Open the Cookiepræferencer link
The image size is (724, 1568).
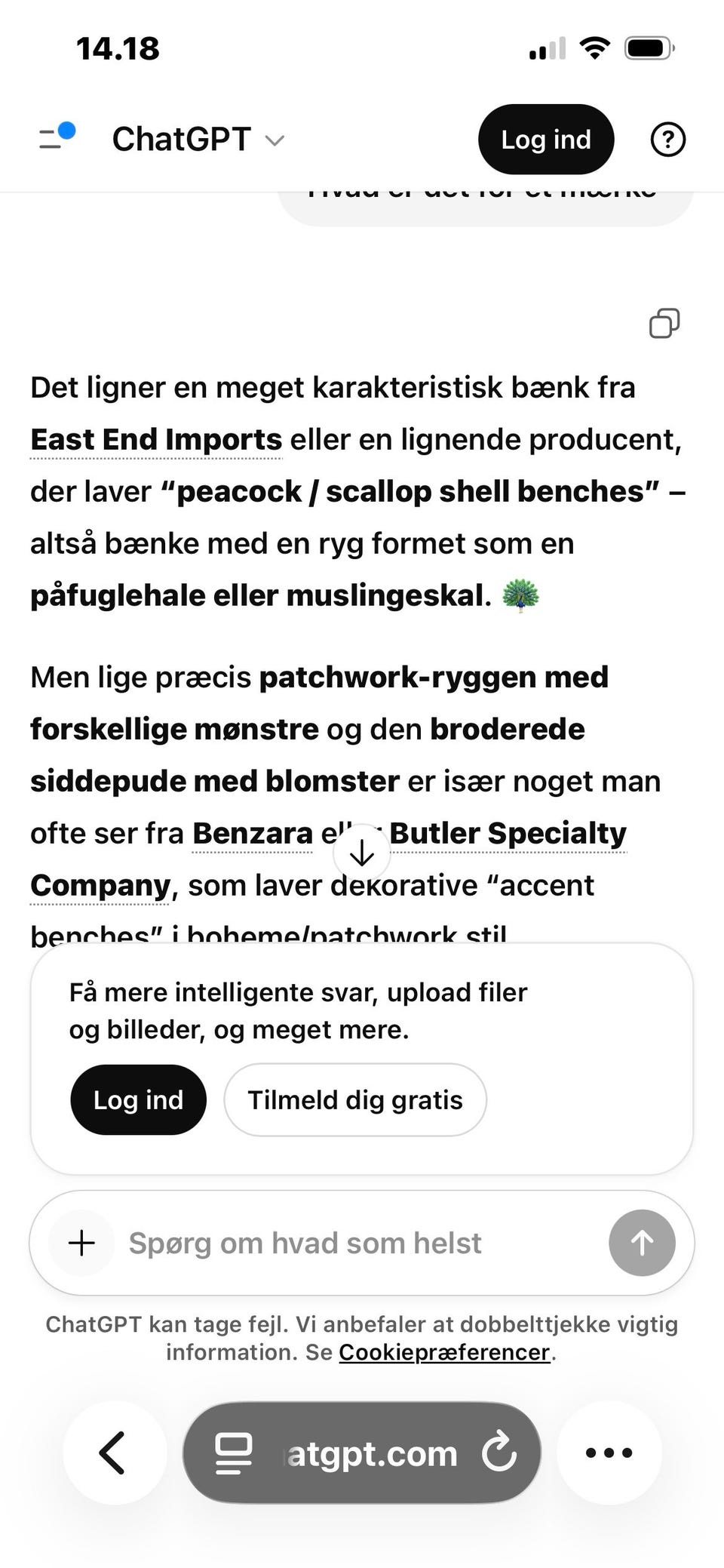point(444,1351)
